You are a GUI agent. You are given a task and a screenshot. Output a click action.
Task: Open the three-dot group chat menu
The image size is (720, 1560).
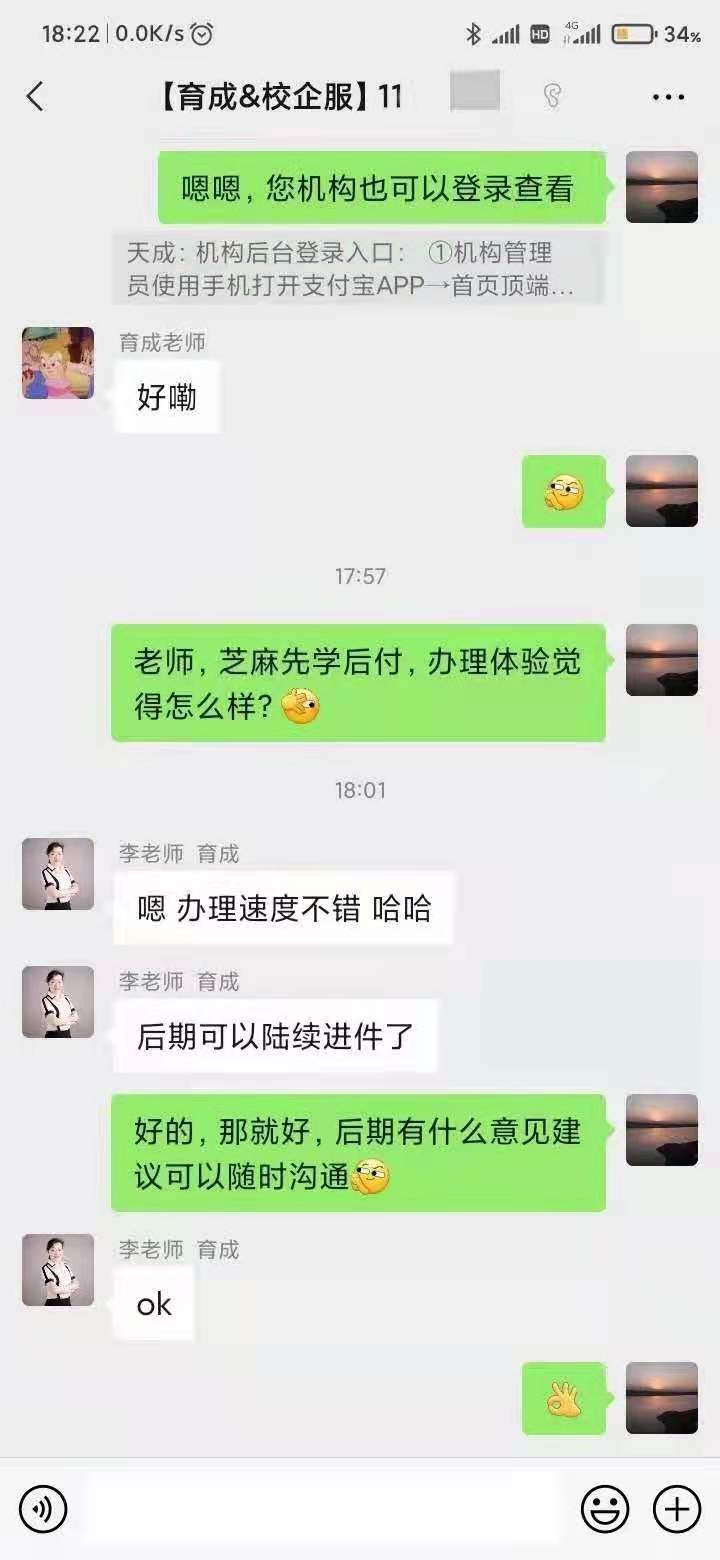point(668,97)
